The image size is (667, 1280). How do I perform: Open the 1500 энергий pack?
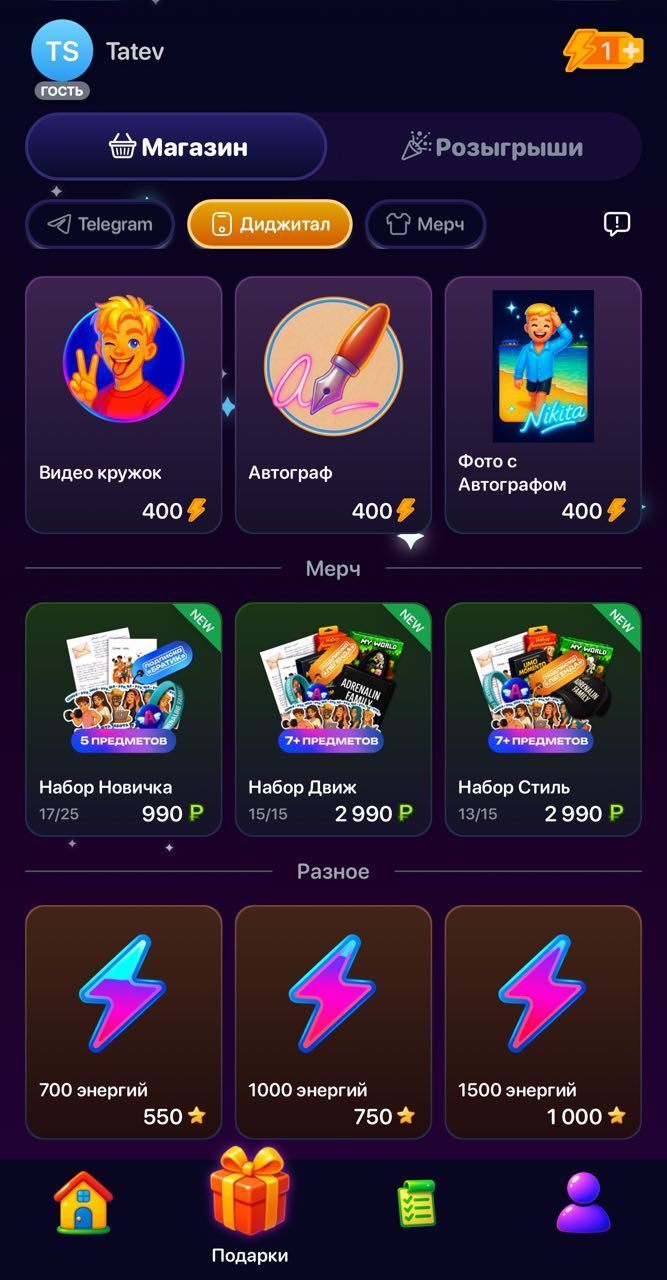543,1021
